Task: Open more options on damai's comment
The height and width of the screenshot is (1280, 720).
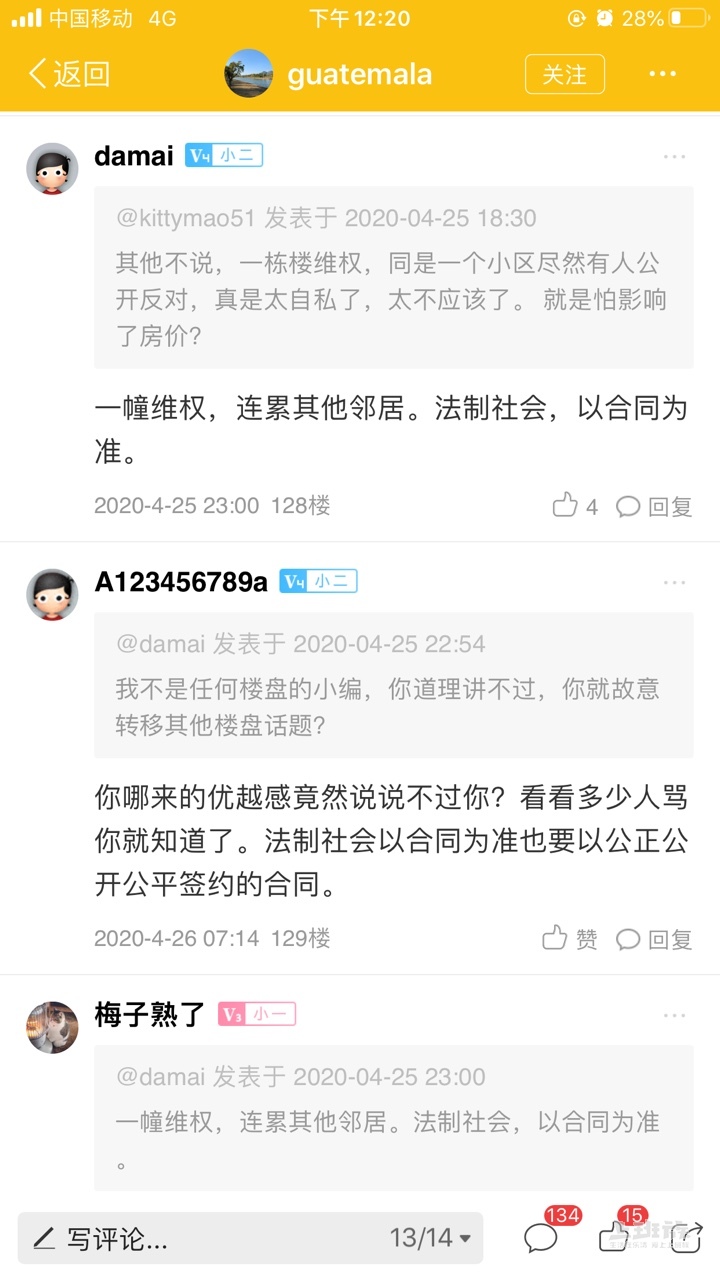Action: (x=675, y=156)
